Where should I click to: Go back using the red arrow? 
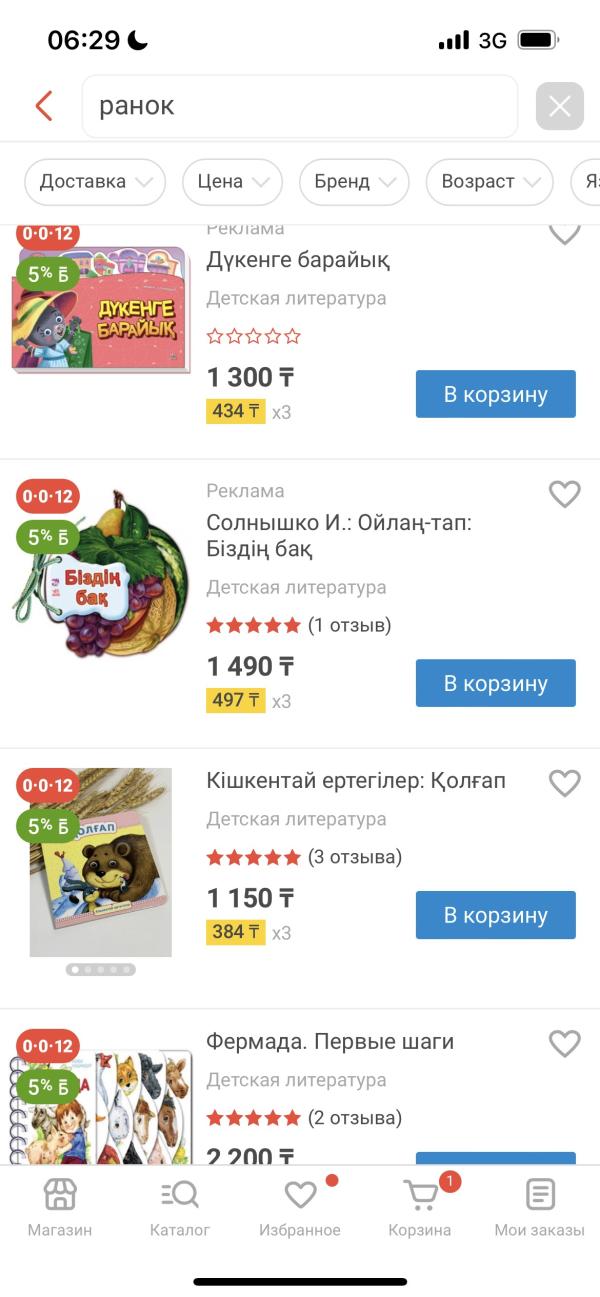[x=43, y=106]
